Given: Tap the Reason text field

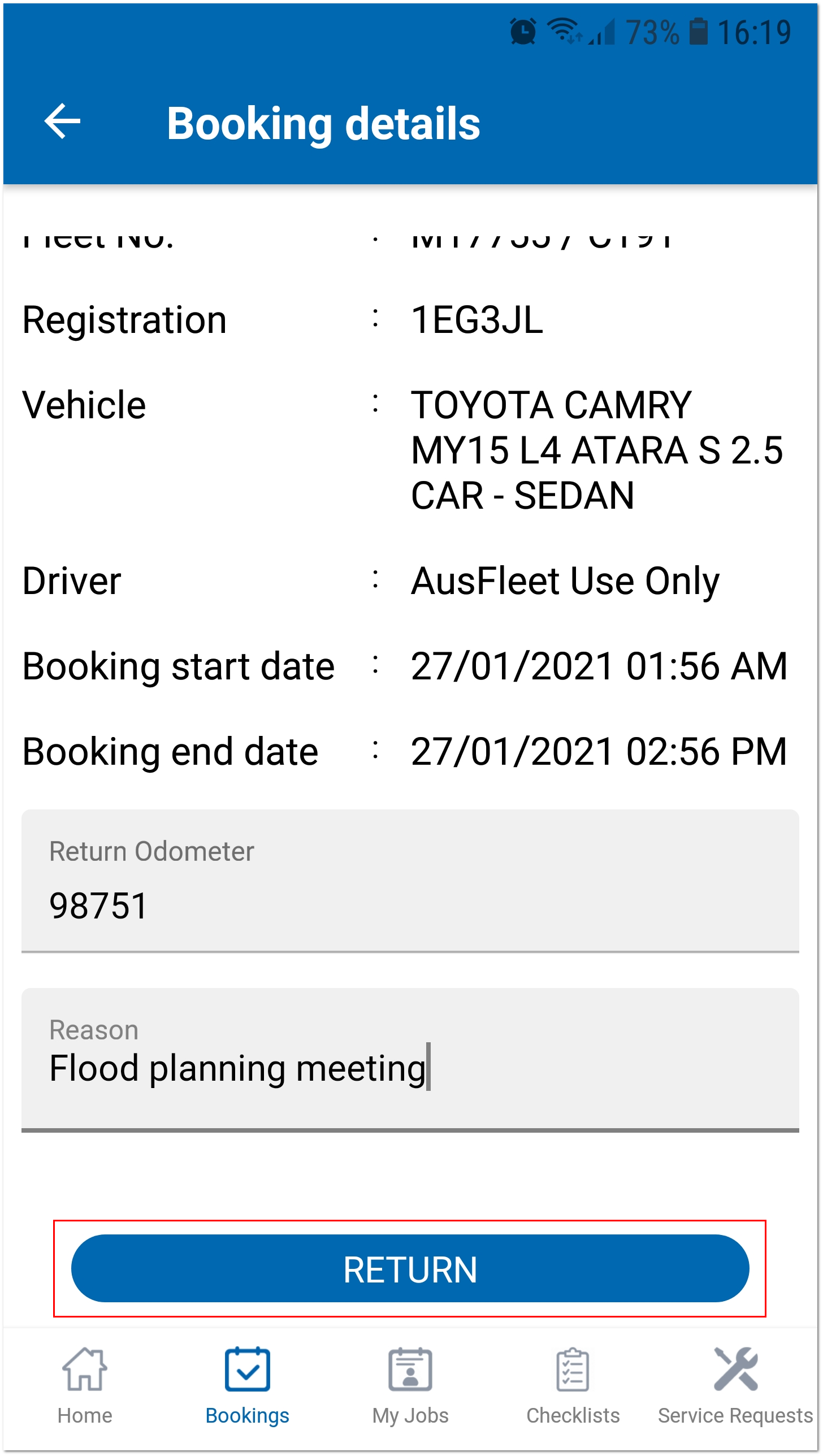Looking at the screenshot, I should click(x=410, y=1060).
